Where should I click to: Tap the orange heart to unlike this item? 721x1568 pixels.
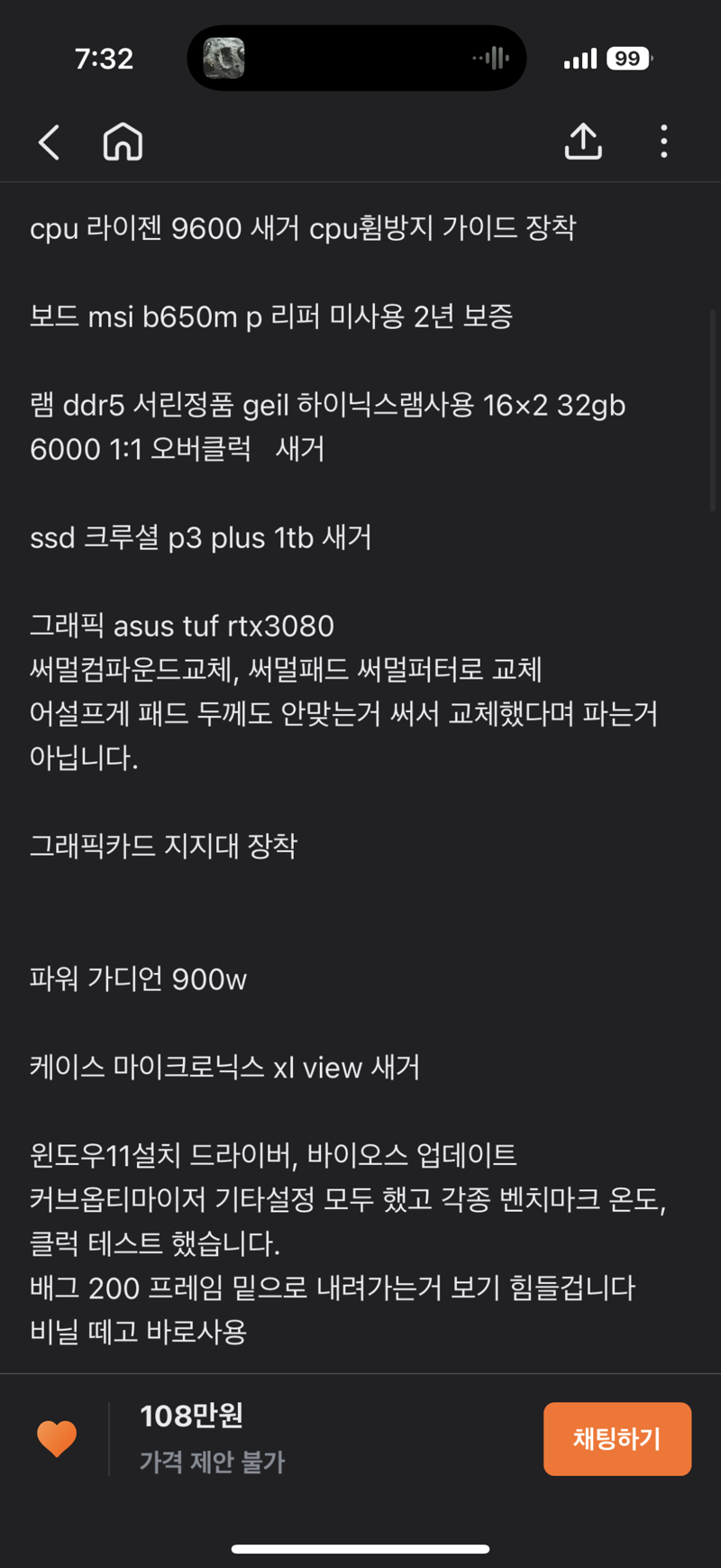pyautogui.click(x=57, y=1438)
